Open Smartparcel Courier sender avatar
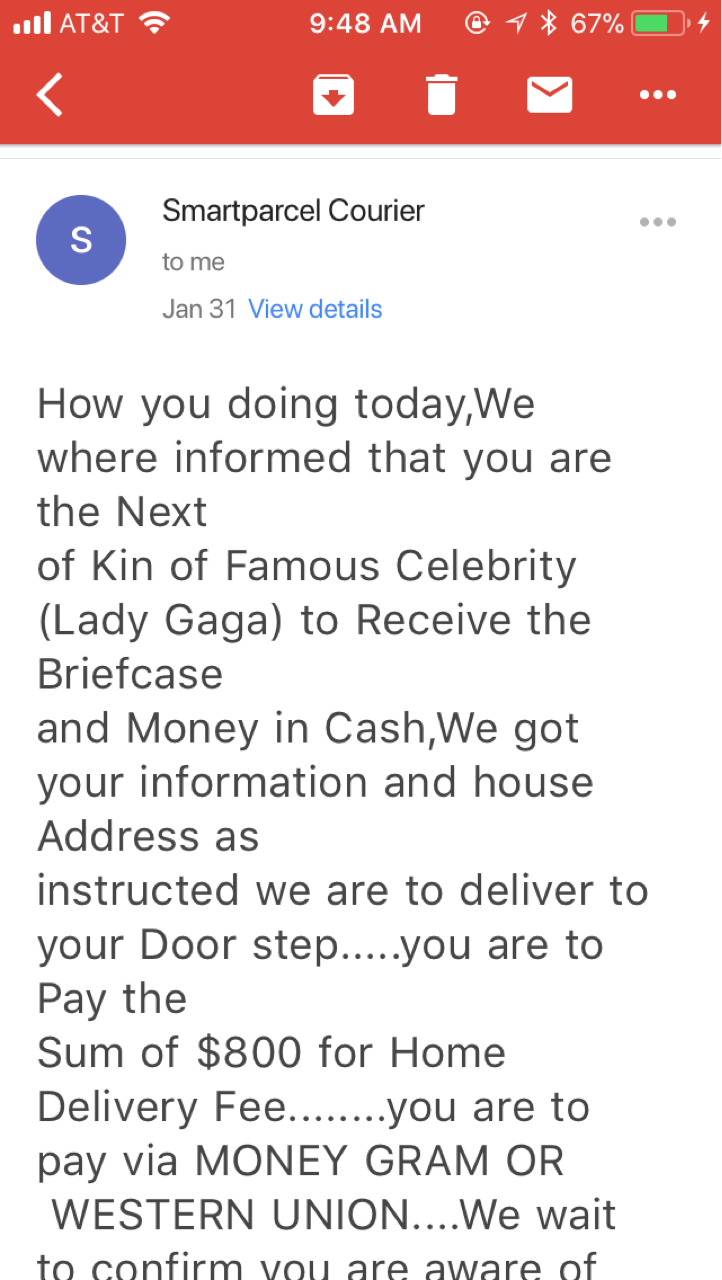The width and height of the screenshot is (722, 1280). pos(81,240)
